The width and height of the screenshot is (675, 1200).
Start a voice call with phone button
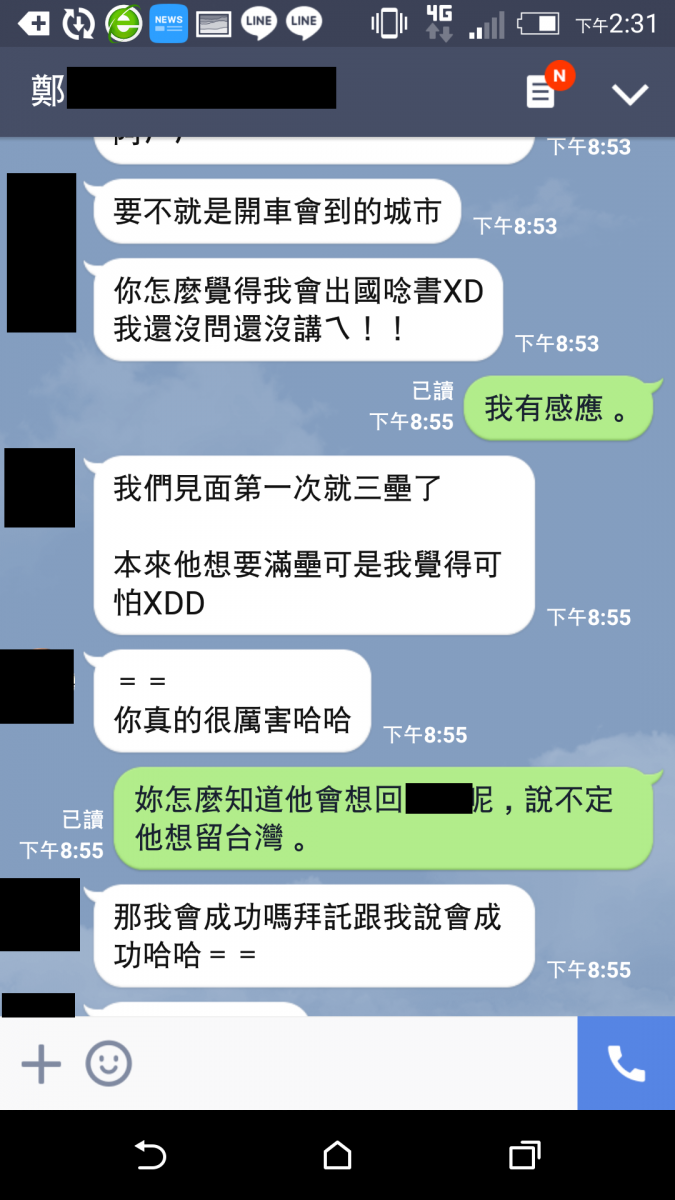(626, 1063)
